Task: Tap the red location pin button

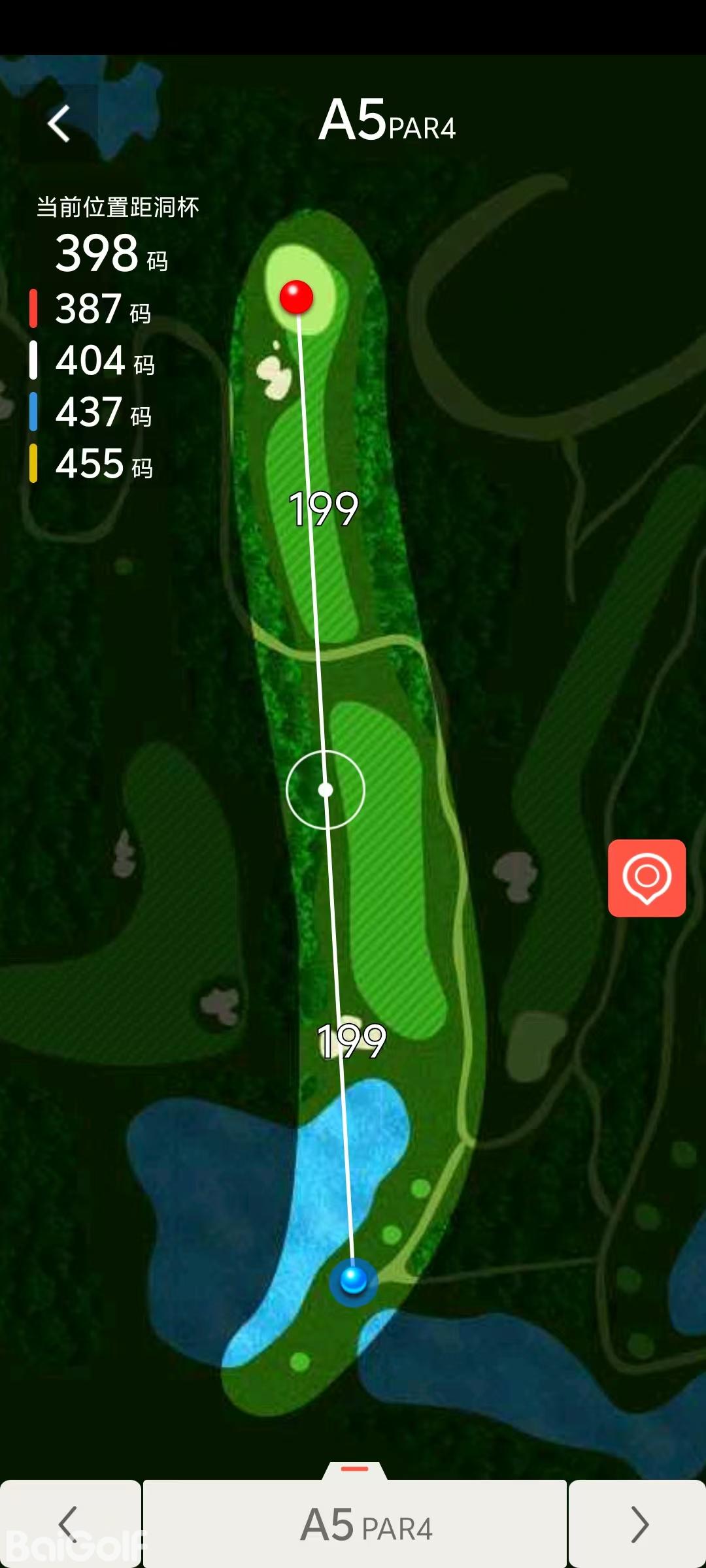Action: pos(647,877)
